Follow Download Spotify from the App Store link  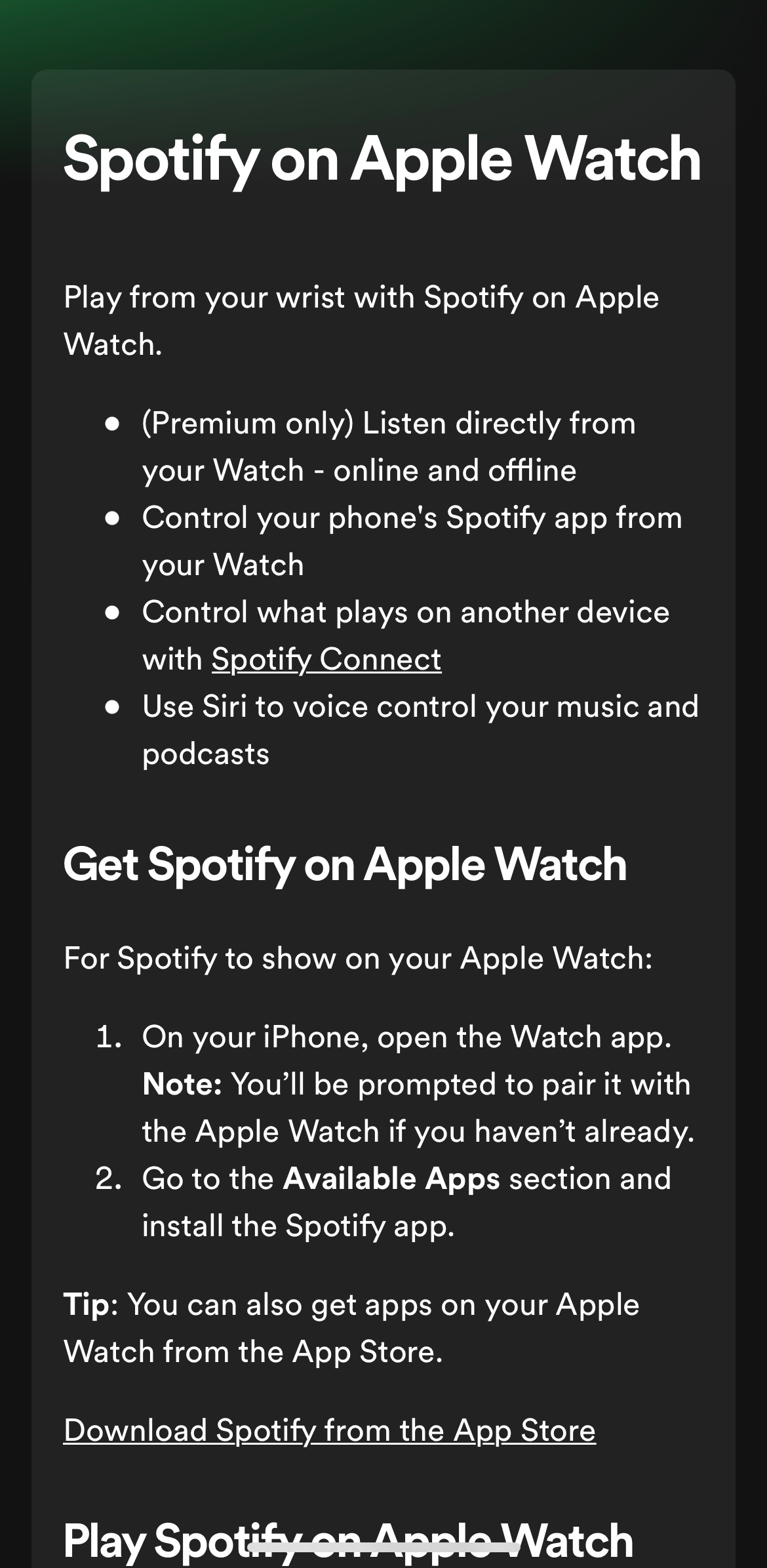pos(330,1430)
